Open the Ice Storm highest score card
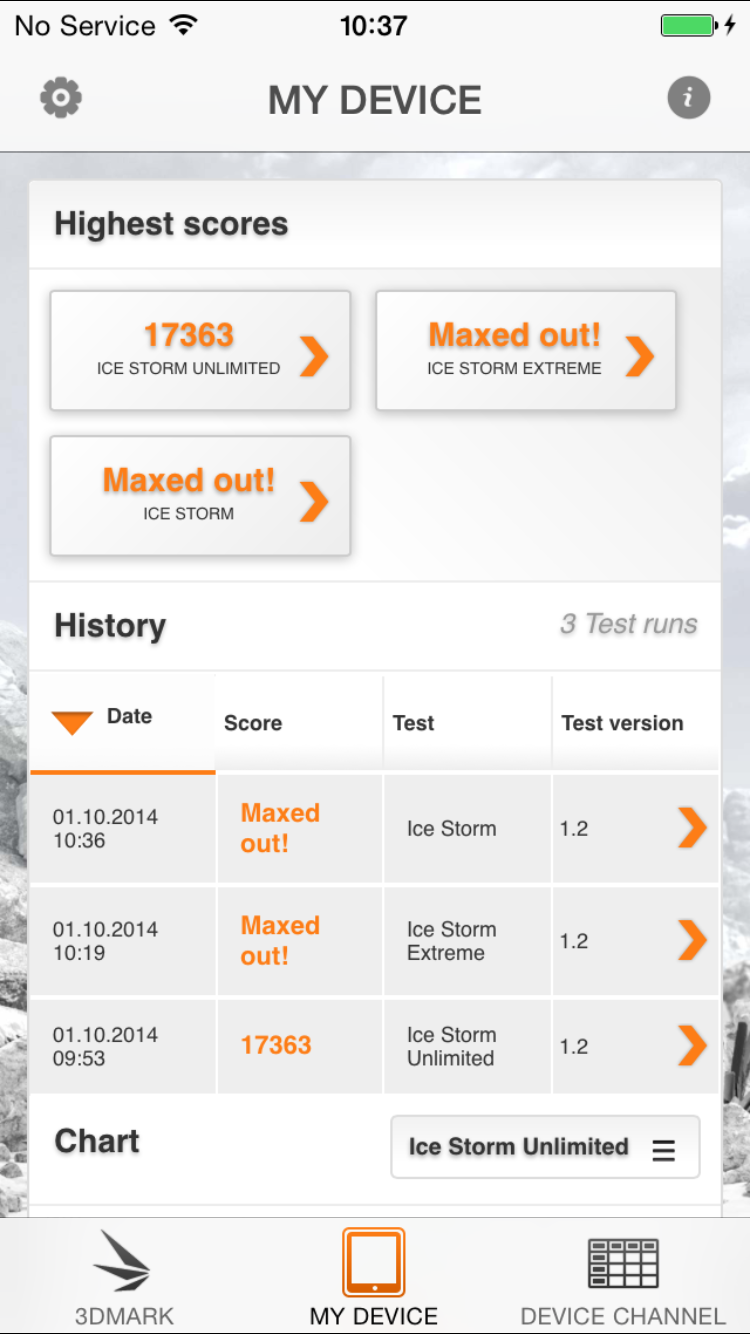750x1334 pixels. pyautogui.click(x=200, y=495)
